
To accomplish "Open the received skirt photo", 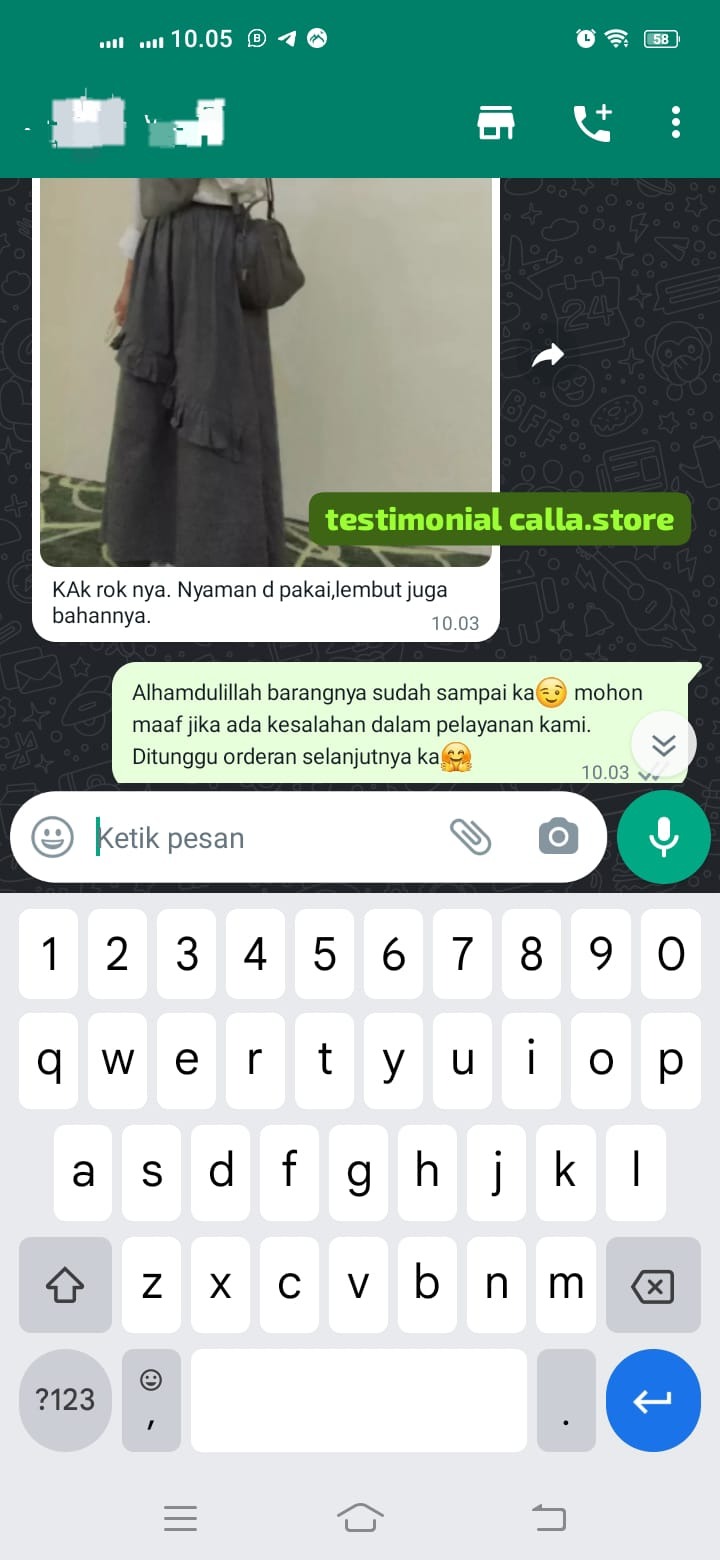I will point(265,370).
